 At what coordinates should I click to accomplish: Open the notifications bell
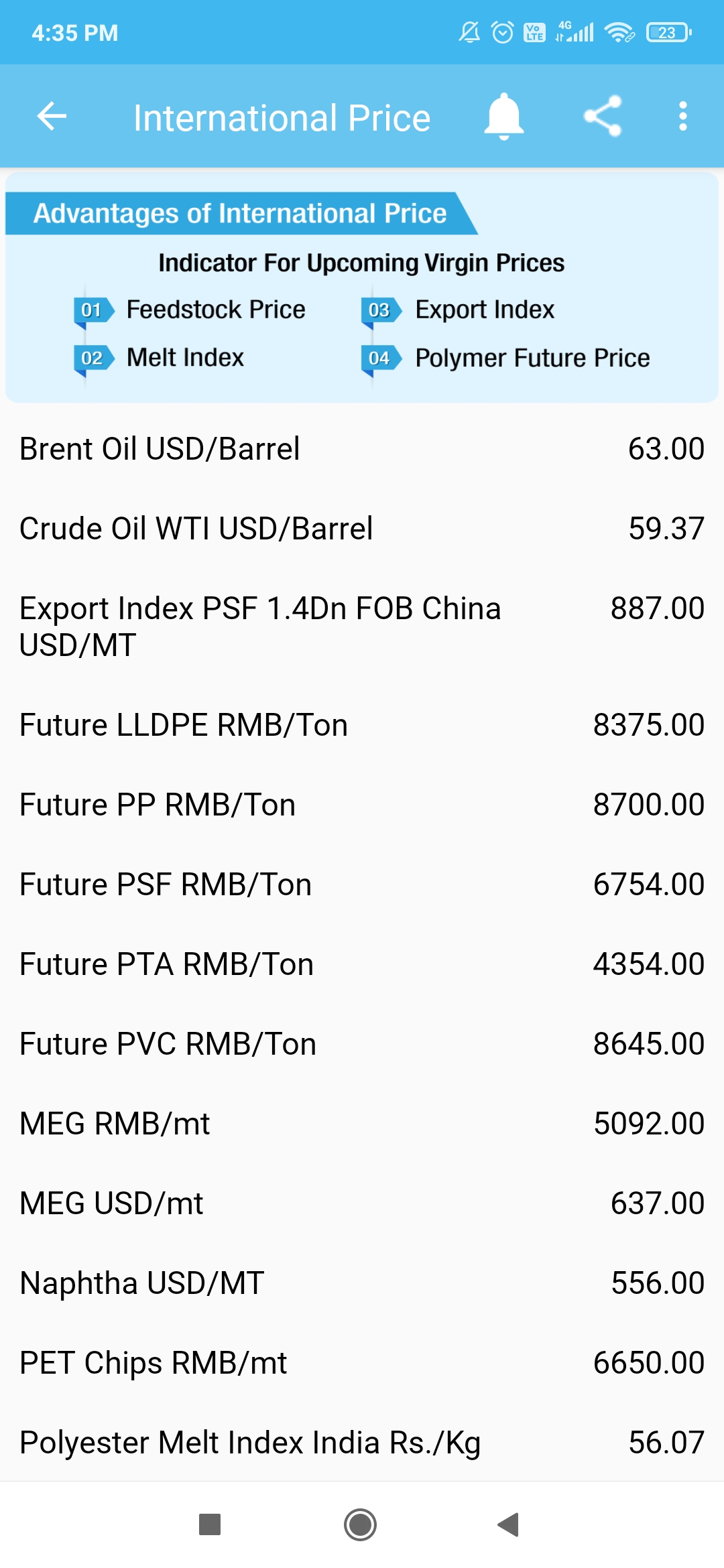pyautogui.click(x=503, y=117)
